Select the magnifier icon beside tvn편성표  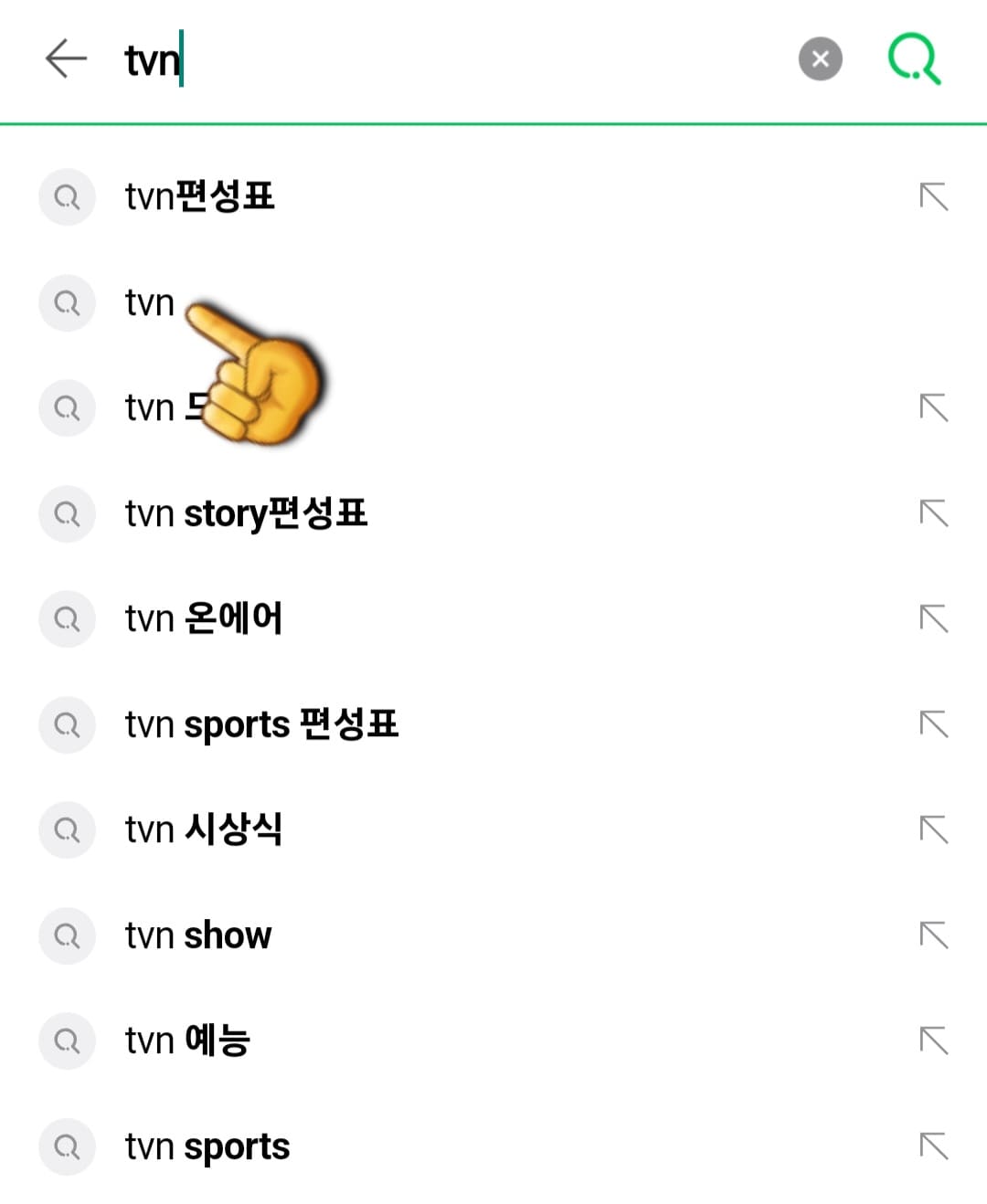coord(66,197)
